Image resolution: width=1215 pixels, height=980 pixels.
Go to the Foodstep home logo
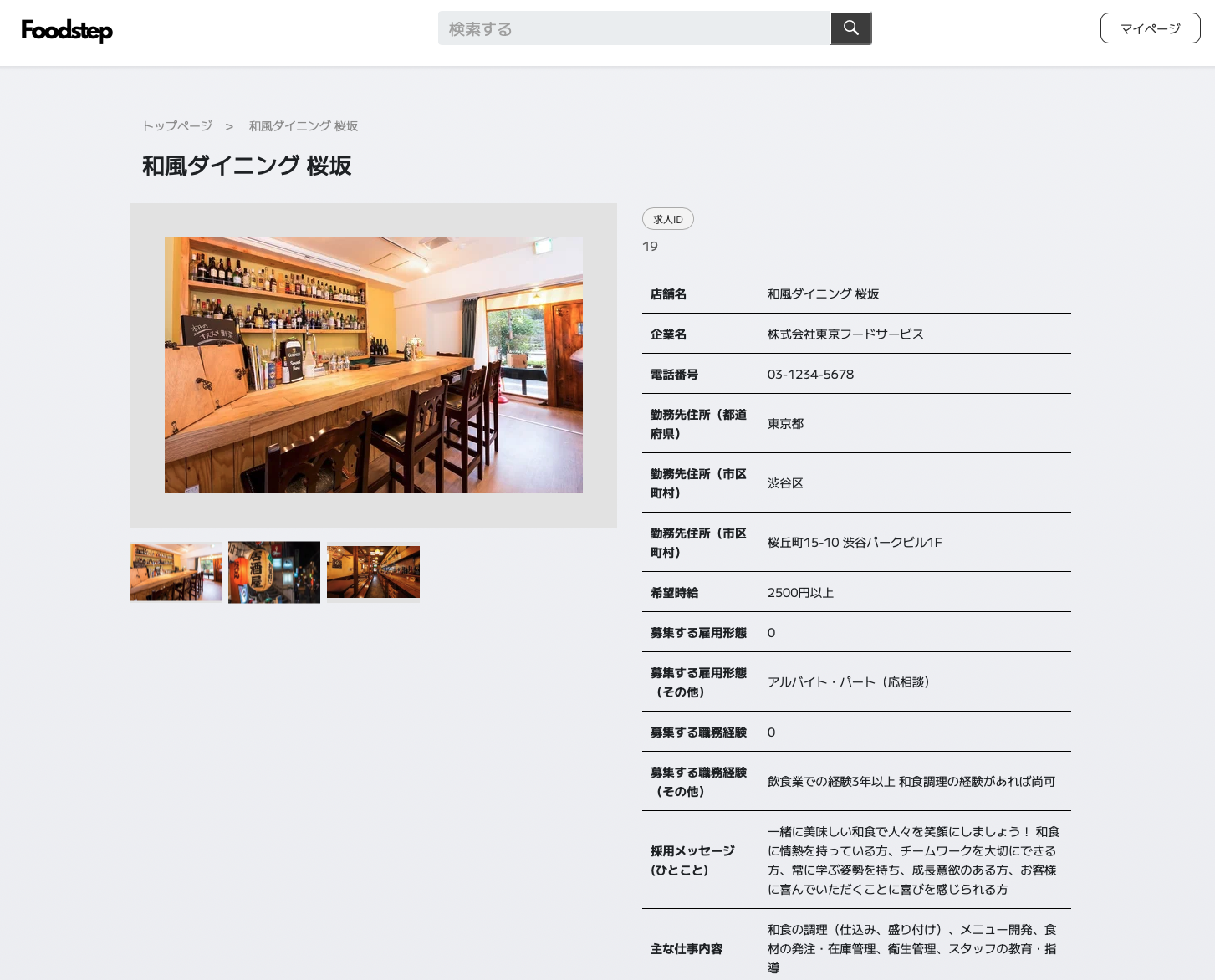coord(67,31)
